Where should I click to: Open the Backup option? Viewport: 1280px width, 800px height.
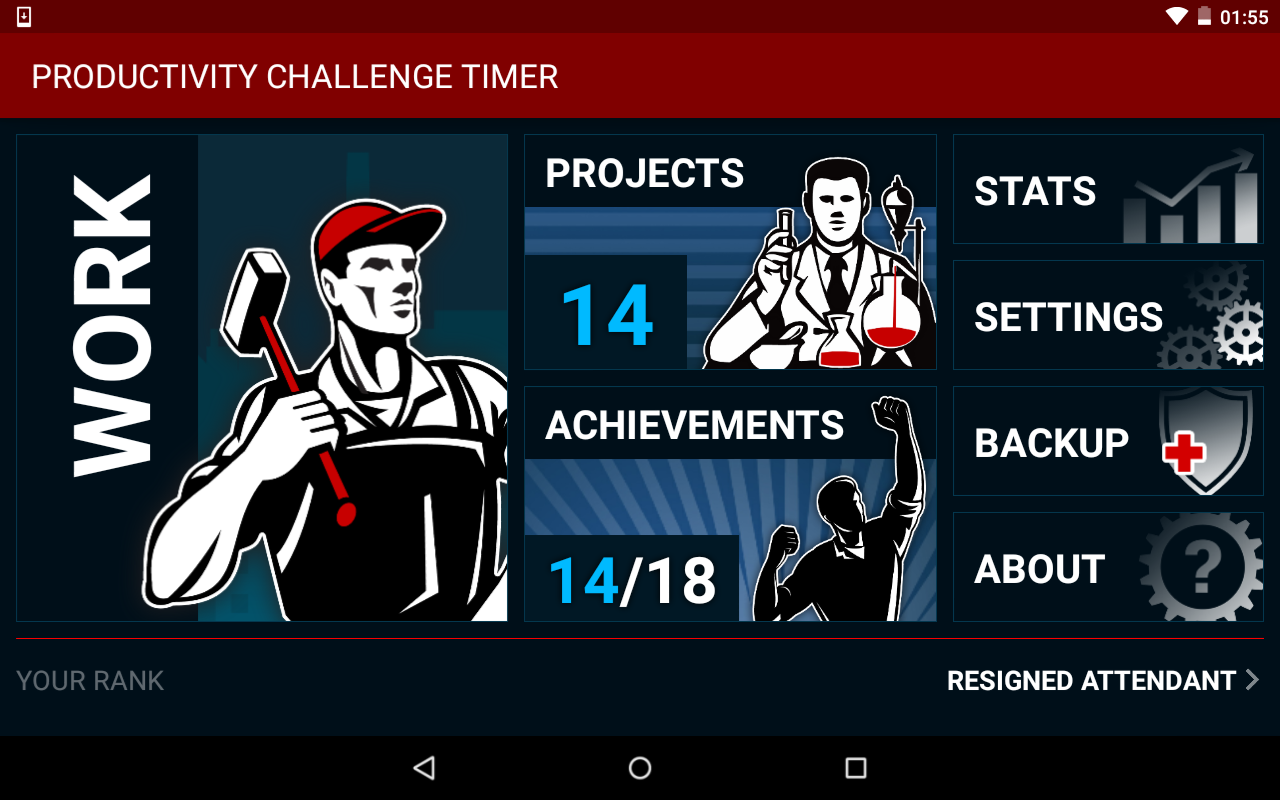pyautogui.click(x=1108, y=442)
